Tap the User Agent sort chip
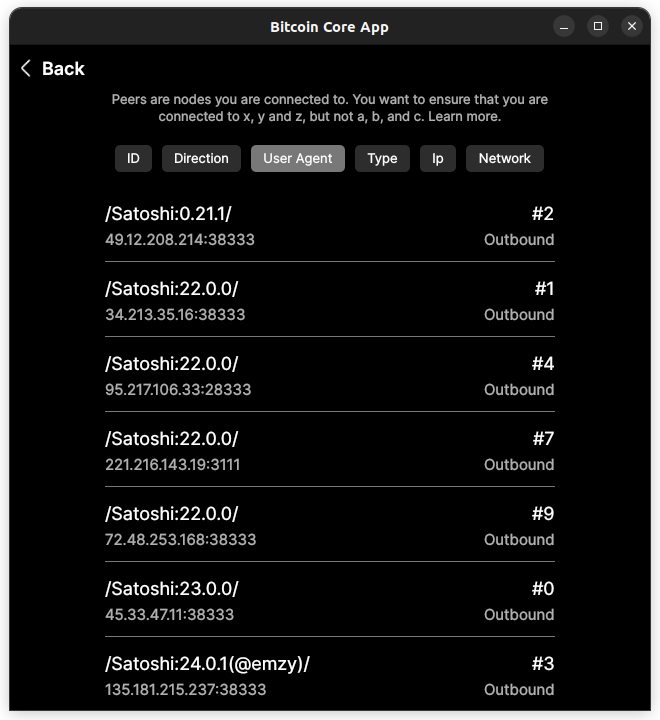 point(298,158)
